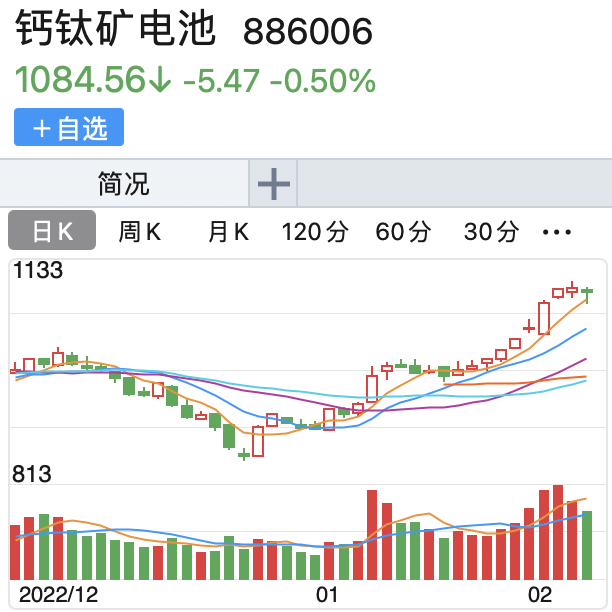Open more chart period options
This screenshot has height=612, width=612.
[x=556, y=232]
